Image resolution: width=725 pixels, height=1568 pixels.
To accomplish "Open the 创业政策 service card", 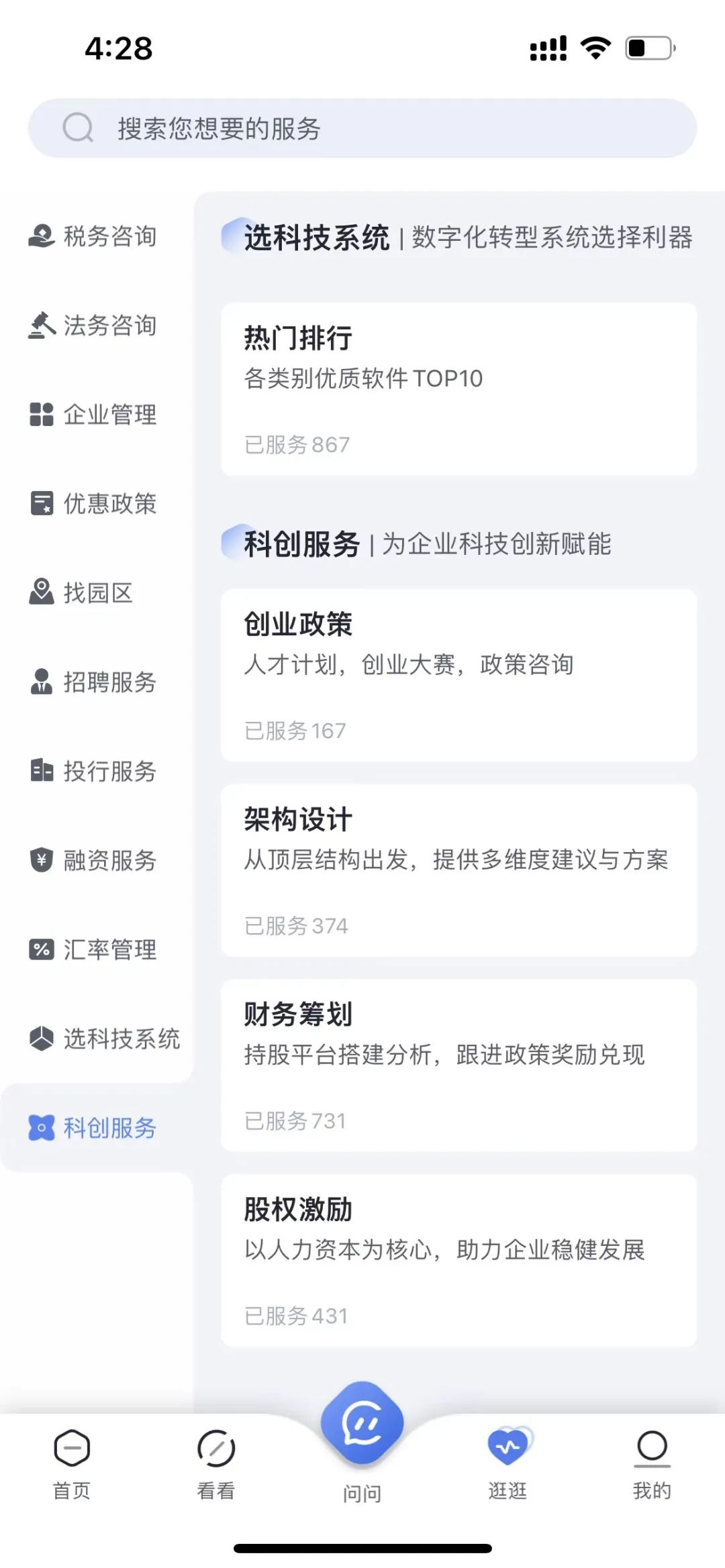I will click(458, 676).
